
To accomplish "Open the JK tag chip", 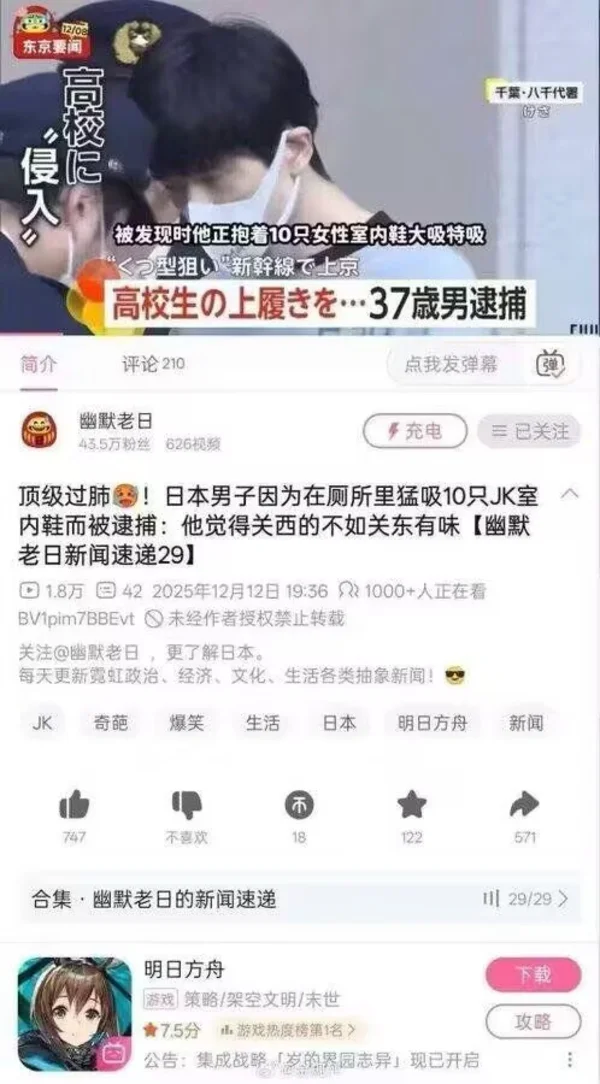I will [x=42, y=723].
